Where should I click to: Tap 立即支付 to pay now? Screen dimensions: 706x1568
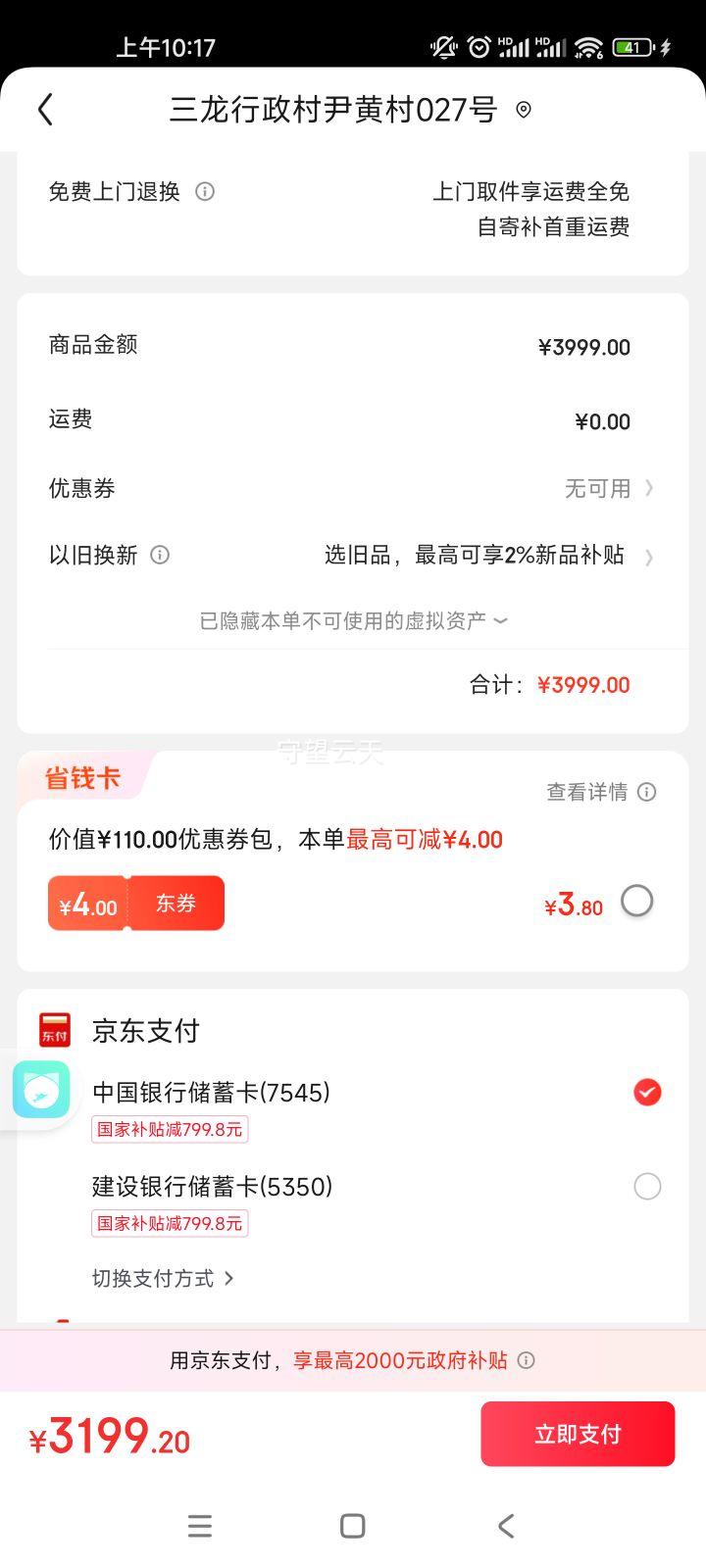[x=578, y=1434]
